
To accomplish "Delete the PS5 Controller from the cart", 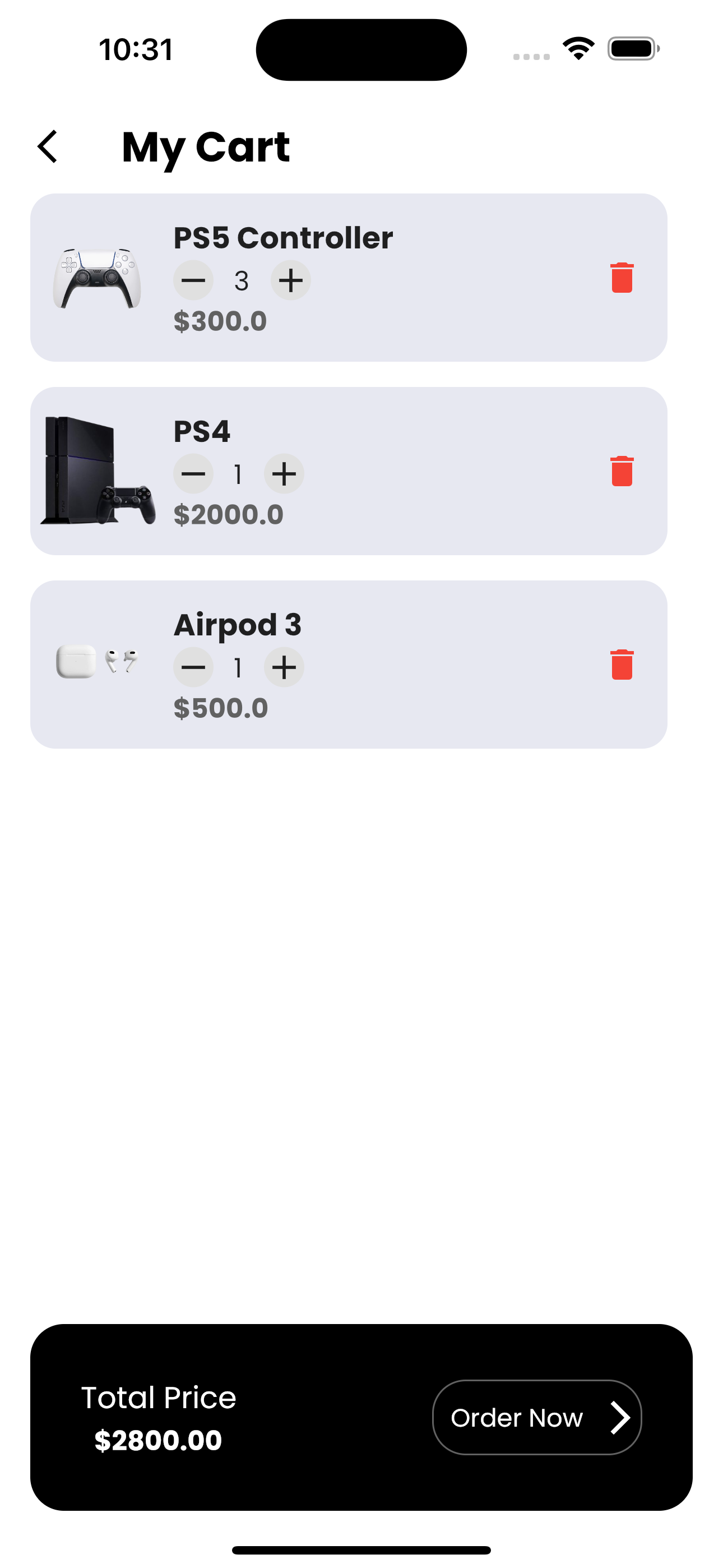I will pyautogui.click(x=622, y=278).
